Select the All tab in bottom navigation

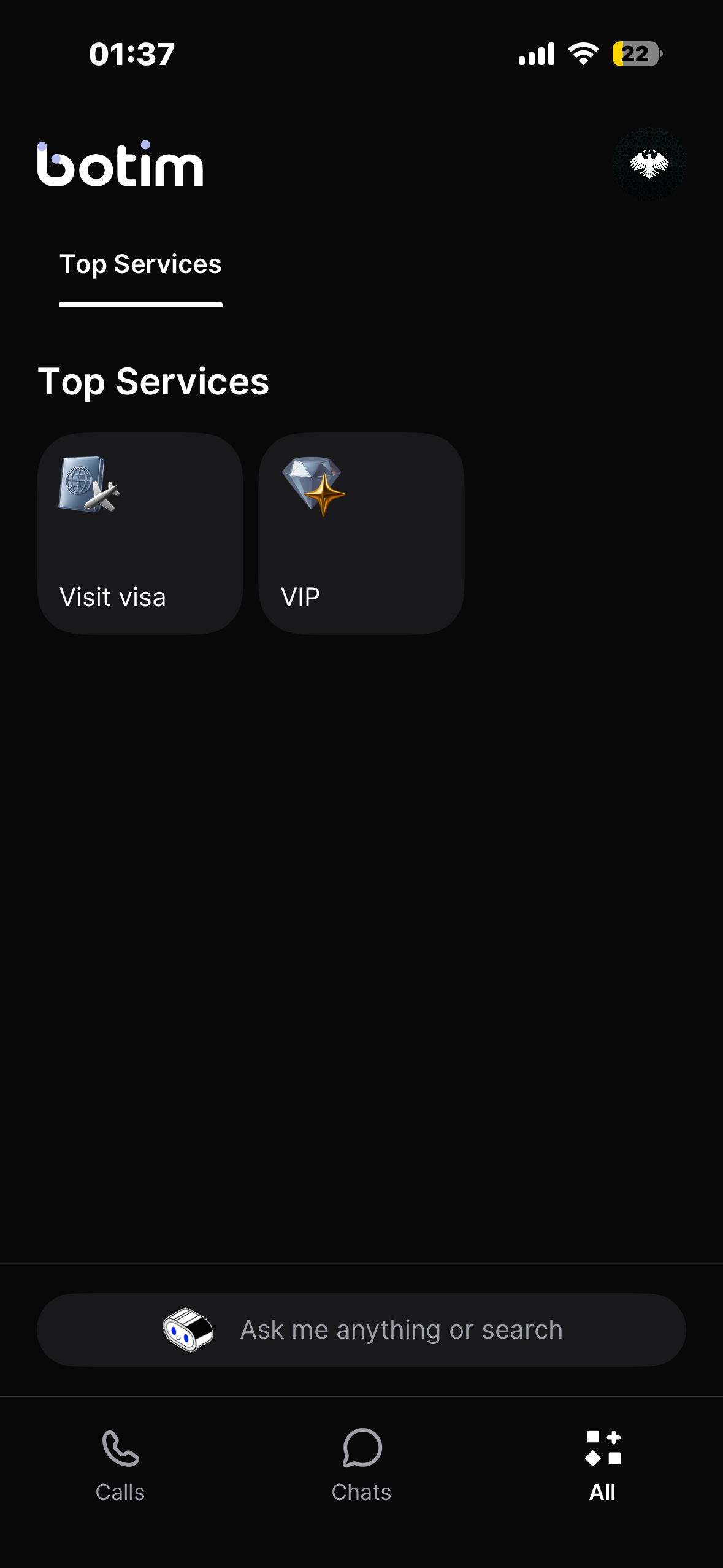(x=603, y=1464)
